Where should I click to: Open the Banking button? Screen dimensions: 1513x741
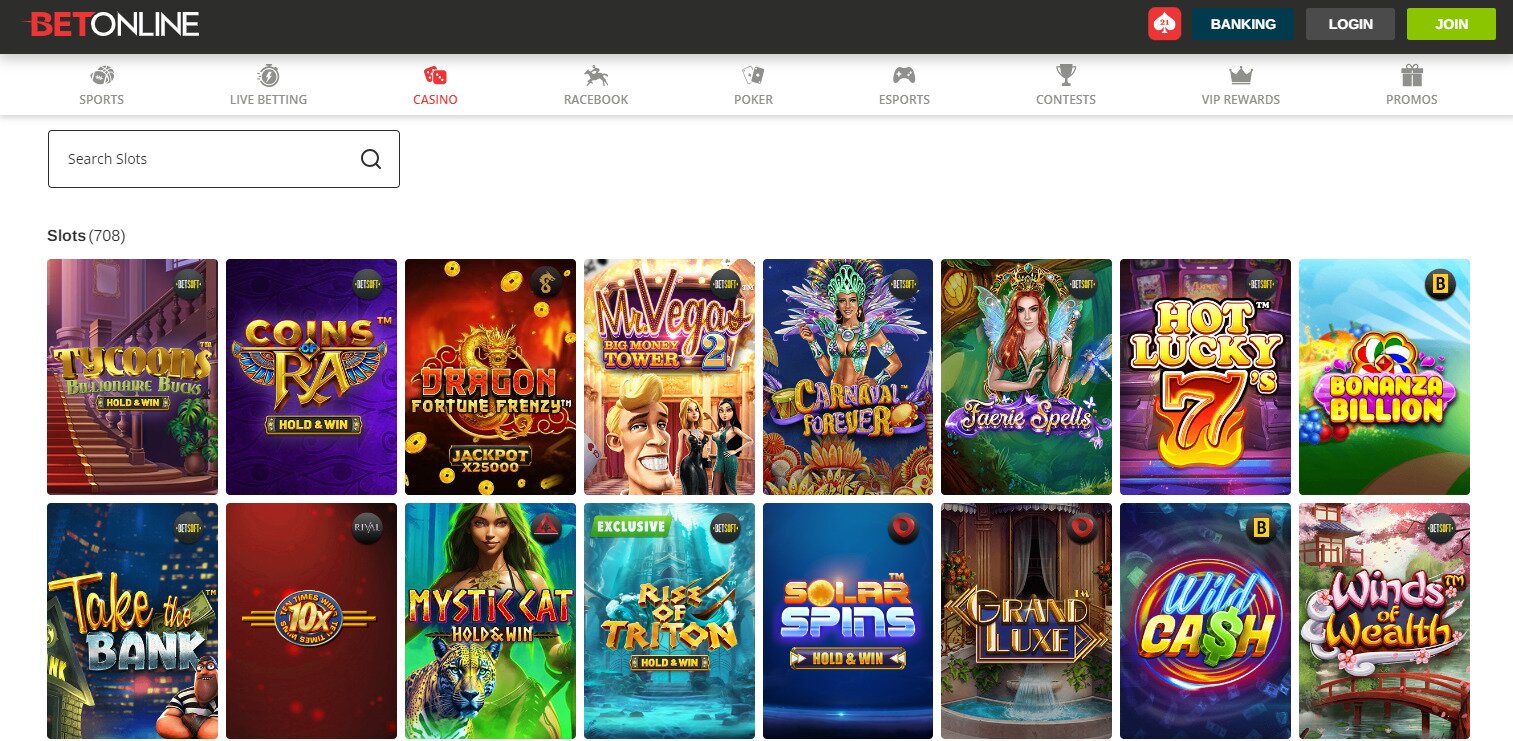click(x=1242, y=24)
